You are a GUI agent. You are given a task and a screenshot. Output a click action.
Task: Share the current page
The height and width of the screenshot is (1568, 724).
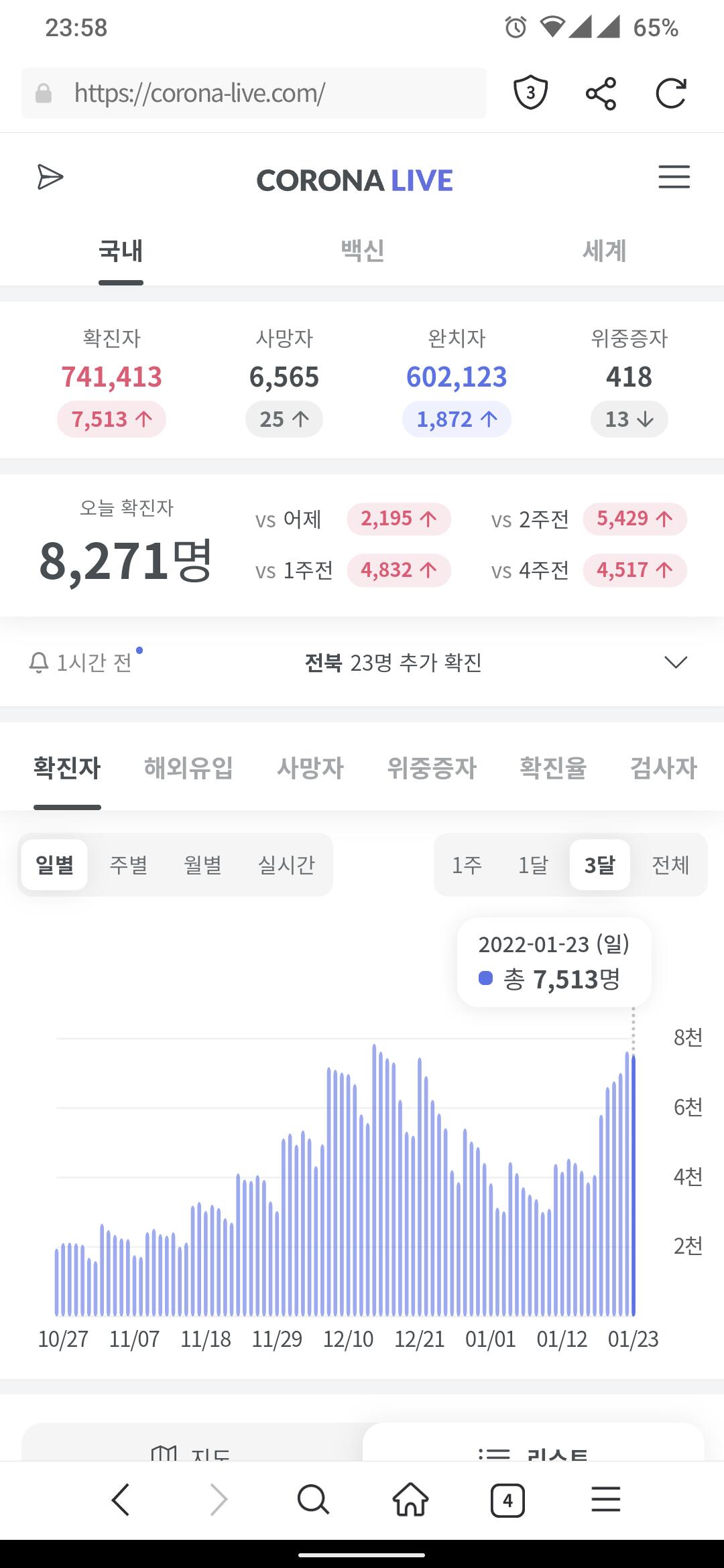point(601,93)
